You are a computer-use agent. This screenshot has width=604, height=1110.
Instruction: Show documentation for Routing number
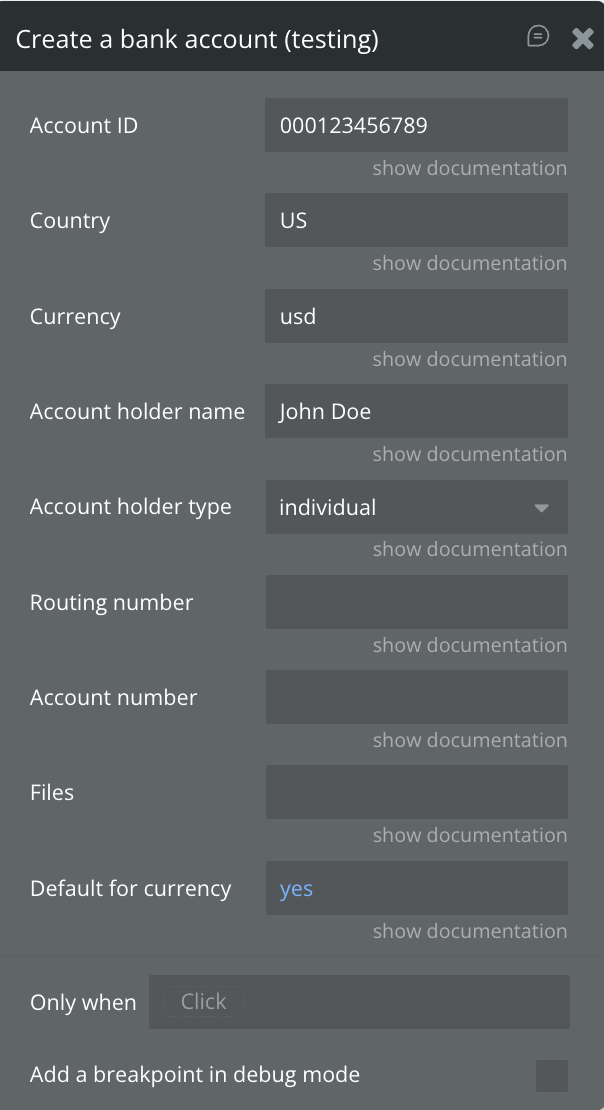point(469,645)
